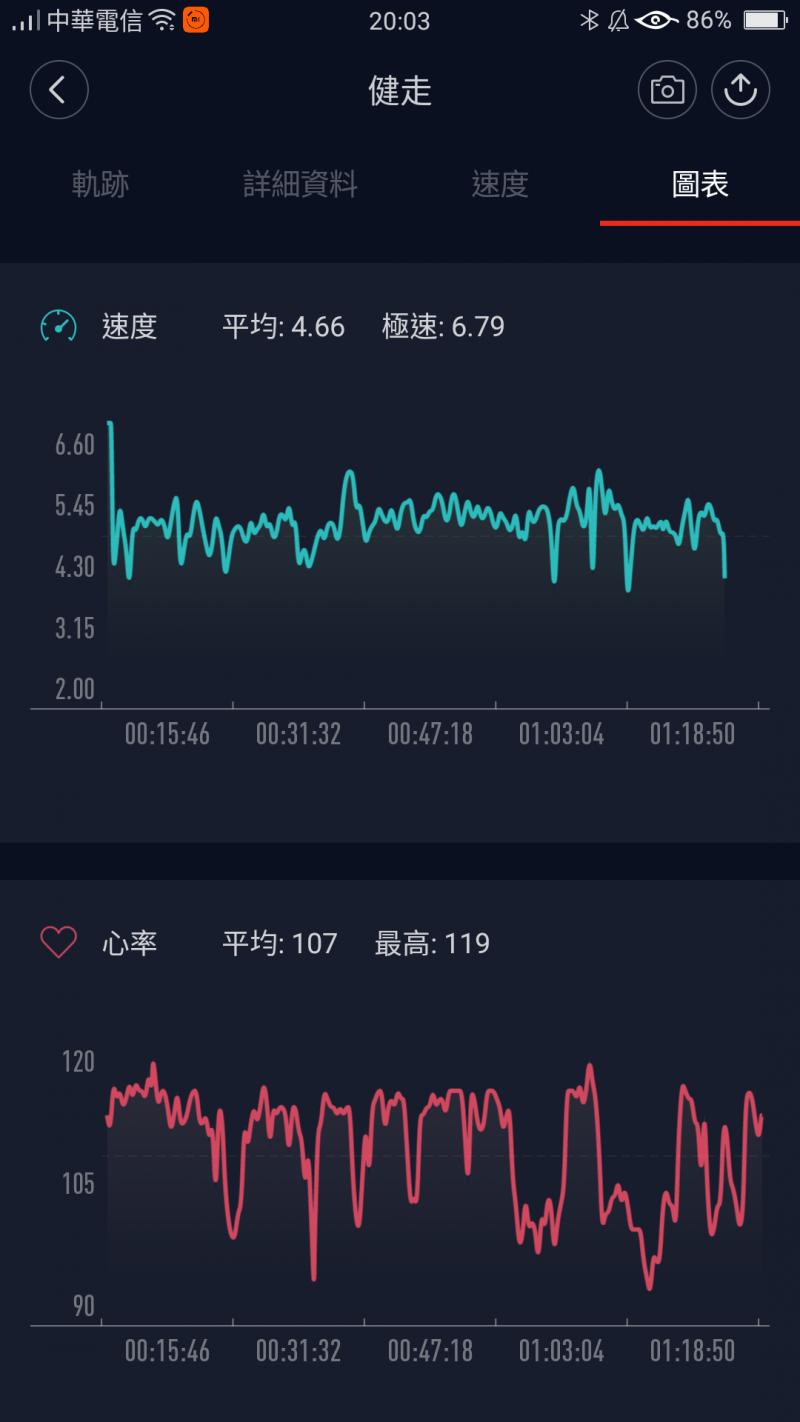
Task: Tap the 圖表 tab
Action: [700, 184]
